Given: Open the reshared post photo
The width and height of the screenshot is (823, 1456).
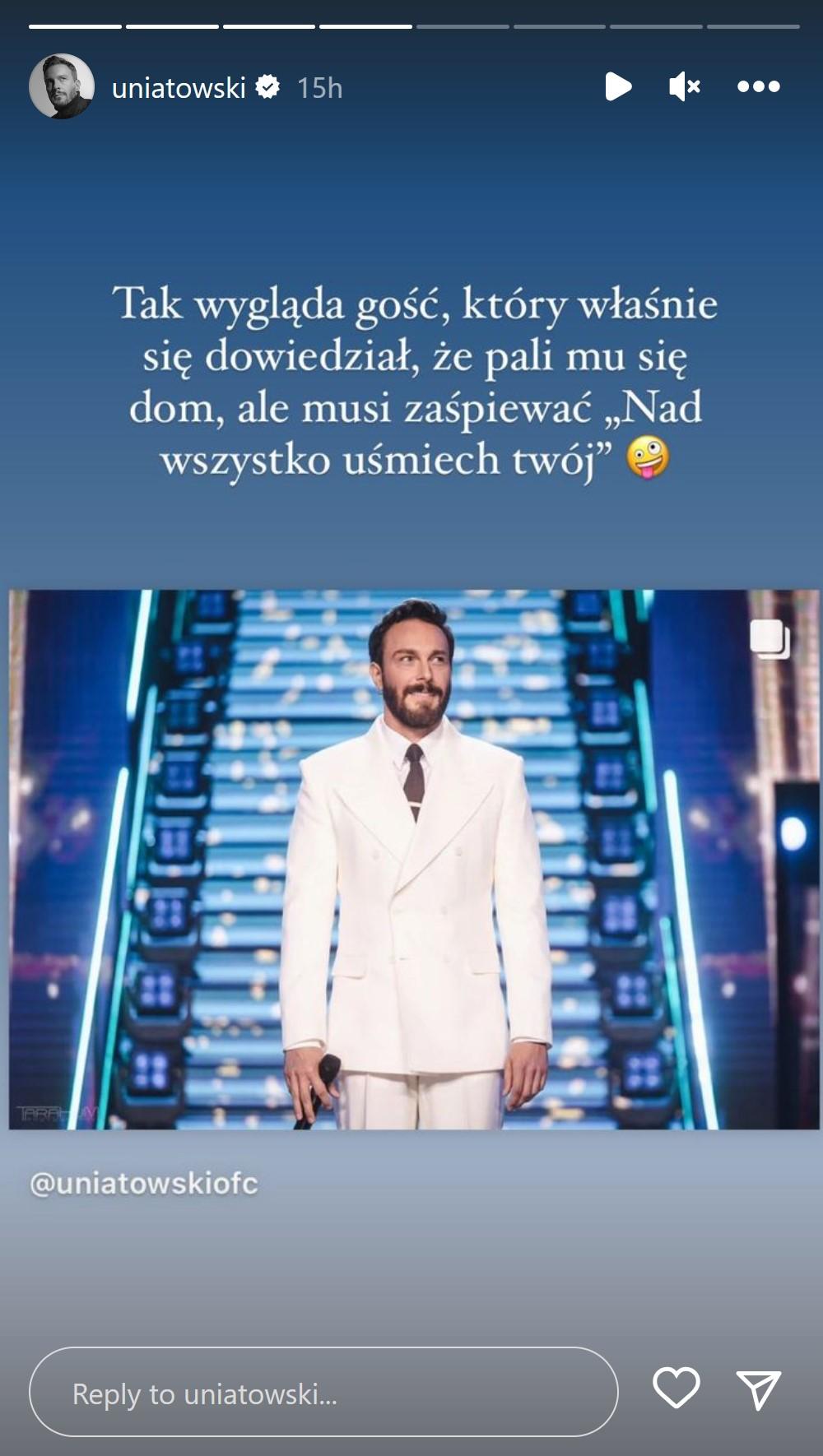Looking at the screenshot, I should 414,859.
